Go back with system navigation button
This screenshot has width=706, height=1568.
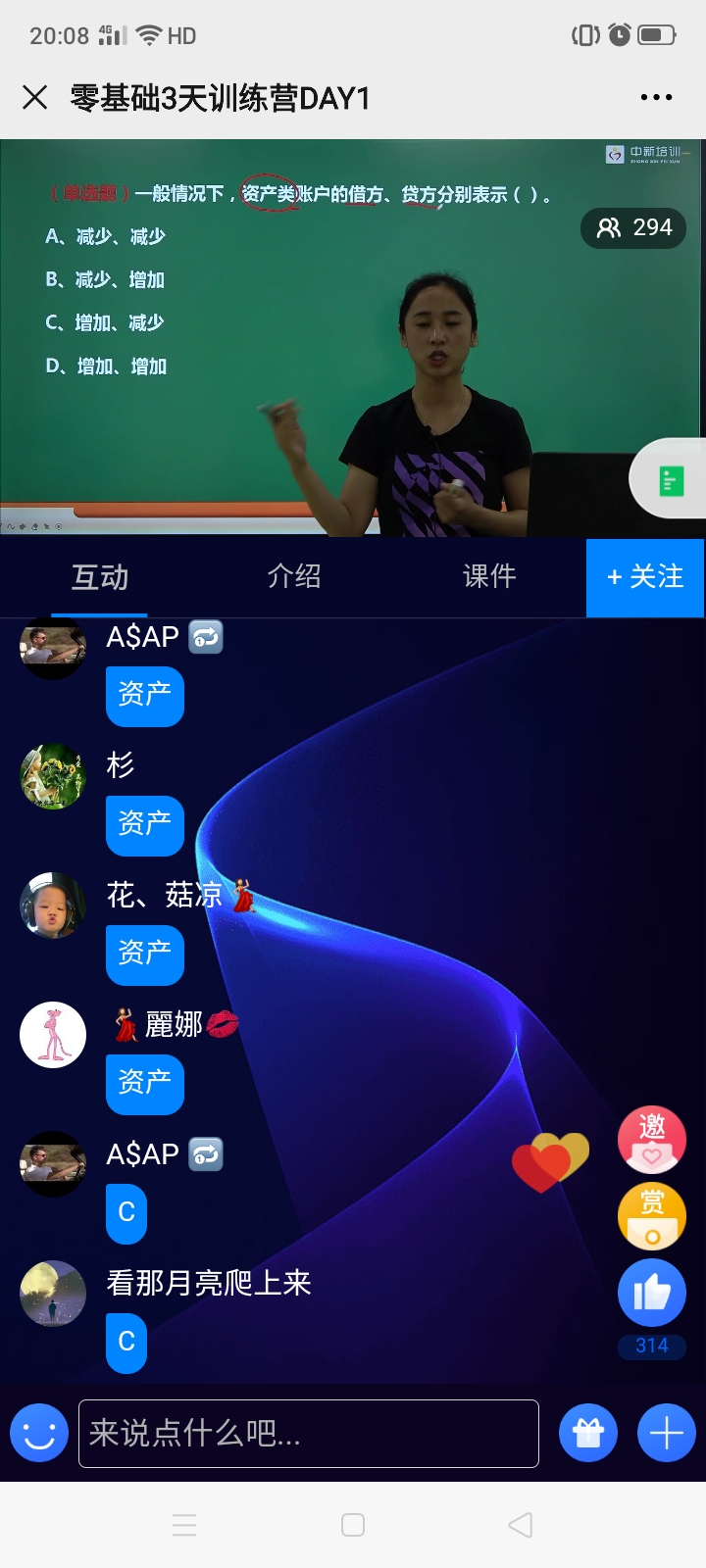521,1525
